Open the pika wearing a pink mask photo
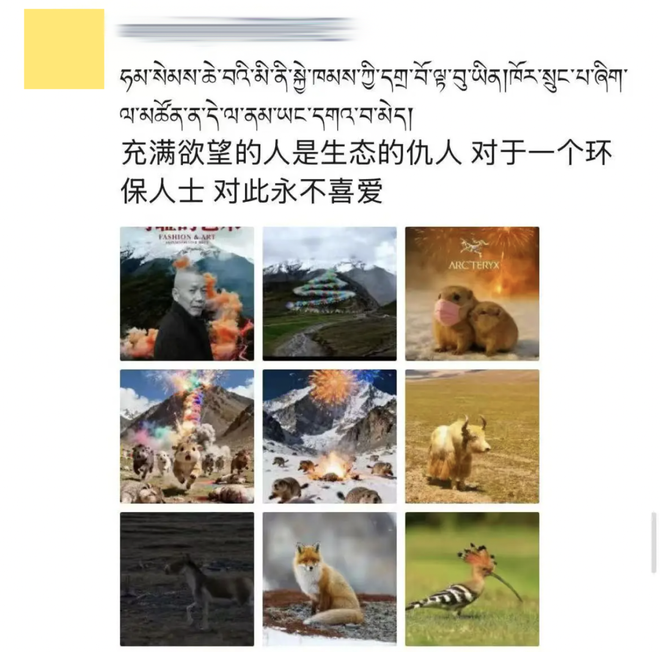This screenshot has height=652, width=660. coord(472,294)
